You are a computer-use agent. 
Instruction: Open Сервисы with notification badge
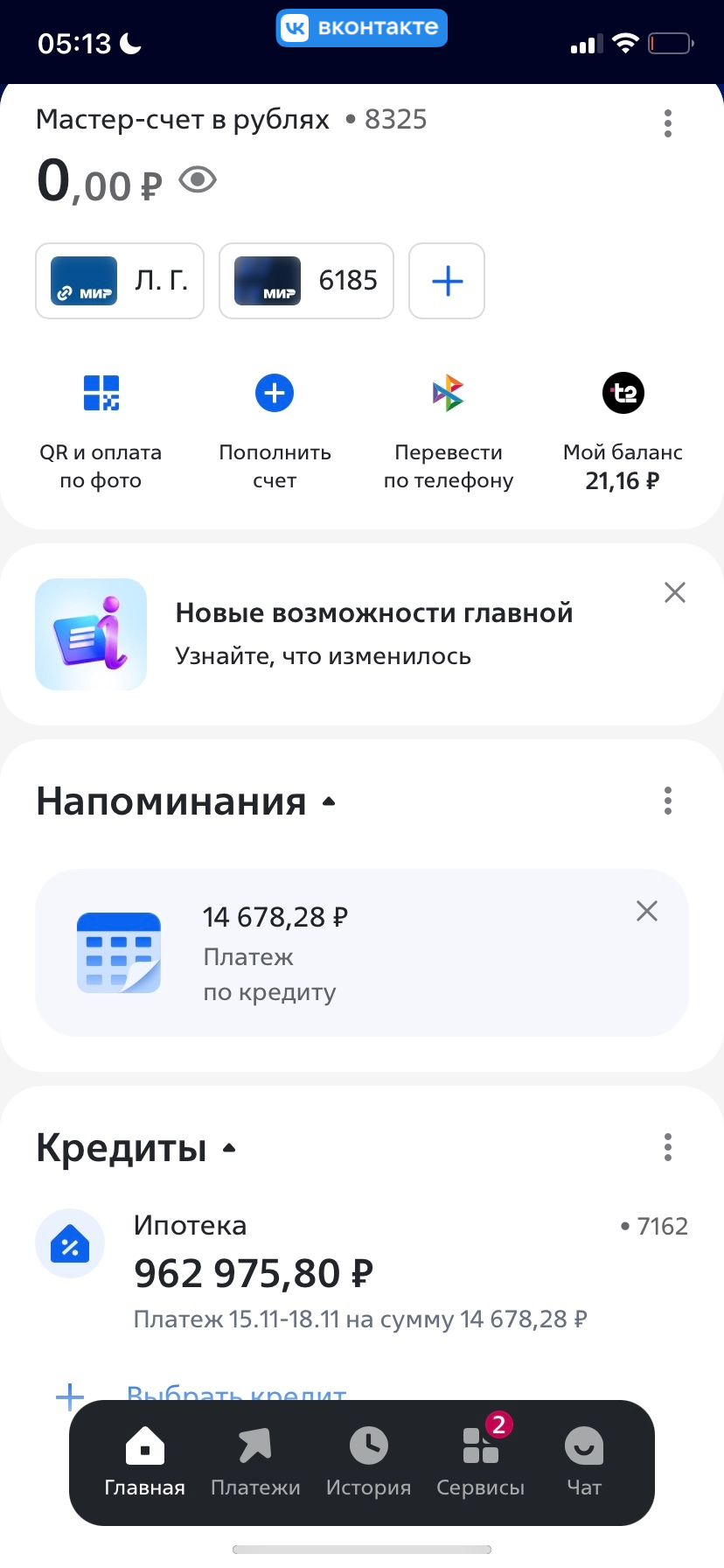click(x=479, y=1459)
